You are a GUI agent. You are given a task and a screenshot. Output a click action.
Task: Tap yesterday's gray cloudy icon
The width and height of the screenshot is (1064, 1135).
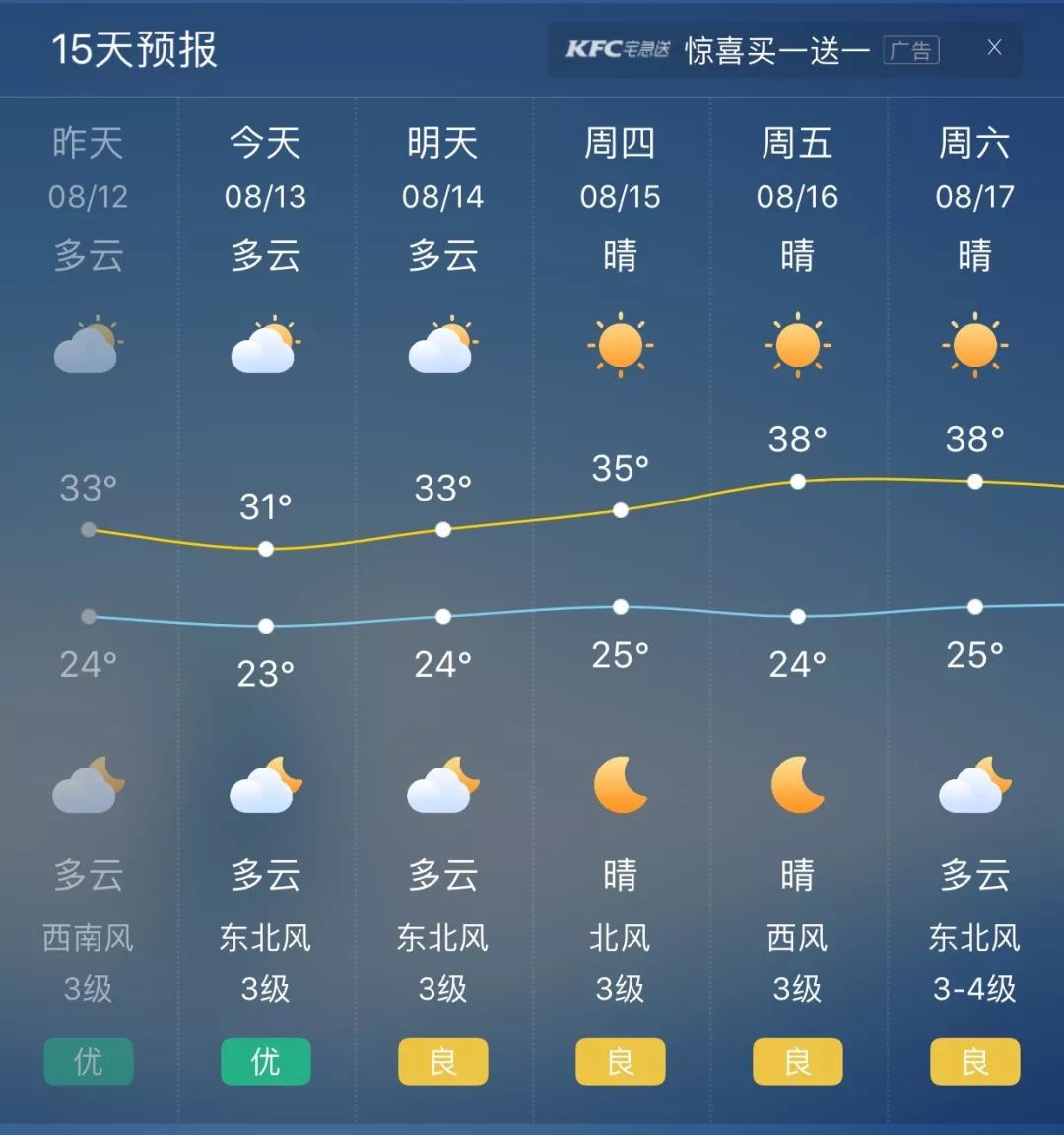[x=87, y=347]
